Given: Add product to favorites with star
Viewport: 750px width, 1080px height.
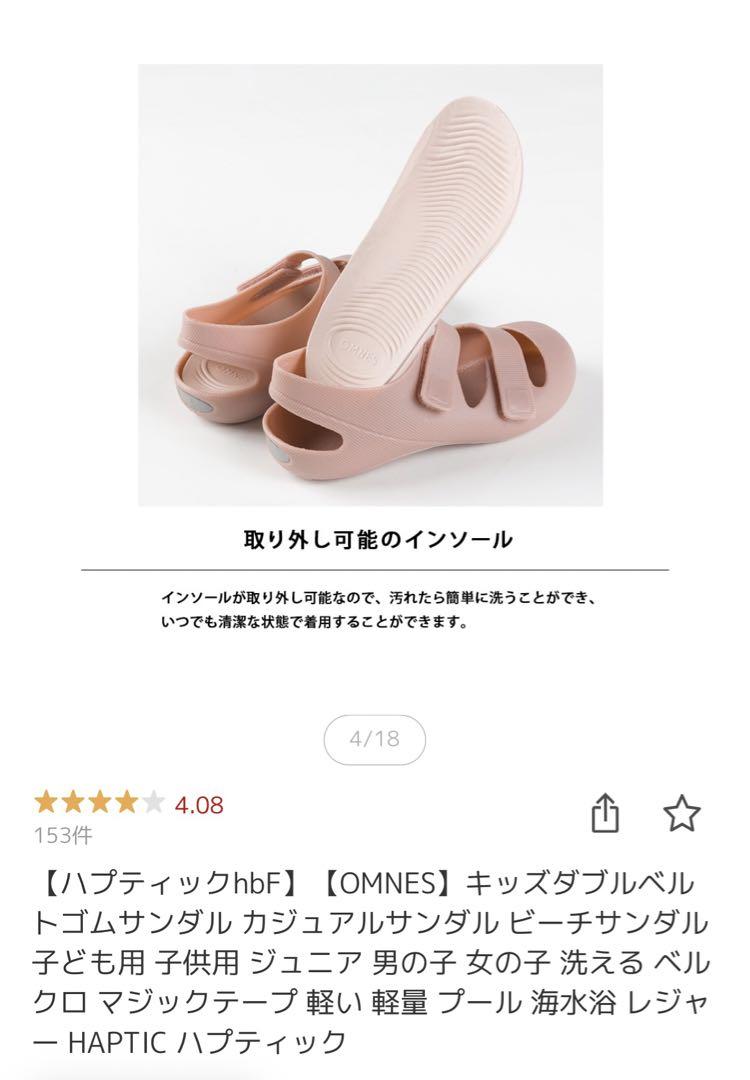Looking at the screenshot, I should (682, 814).
